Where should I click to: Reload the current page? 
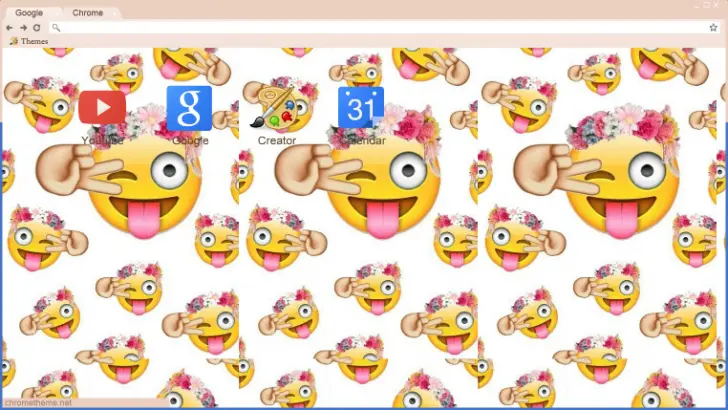(36, 28)
